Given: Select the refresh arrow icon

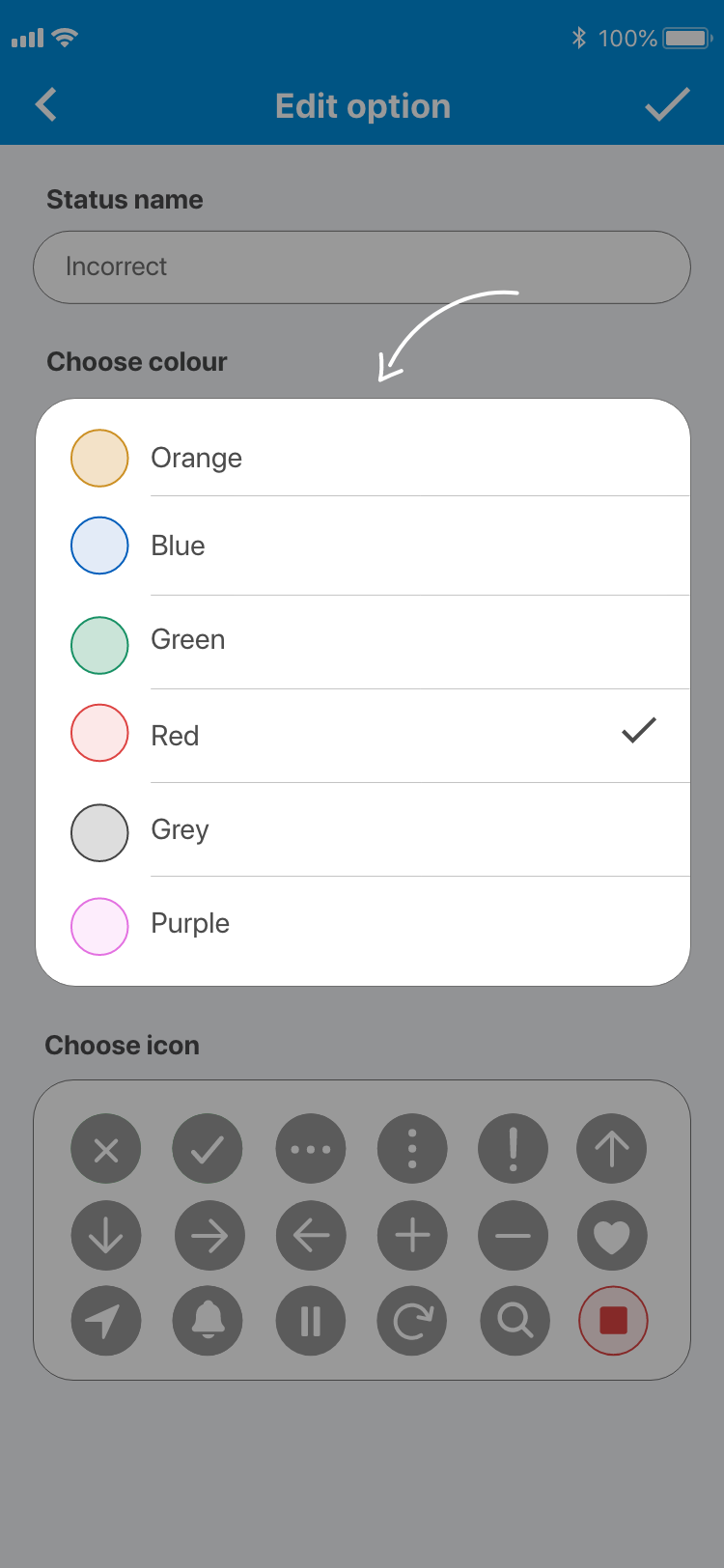Looking at the screenshot, I should (412, 1320).
